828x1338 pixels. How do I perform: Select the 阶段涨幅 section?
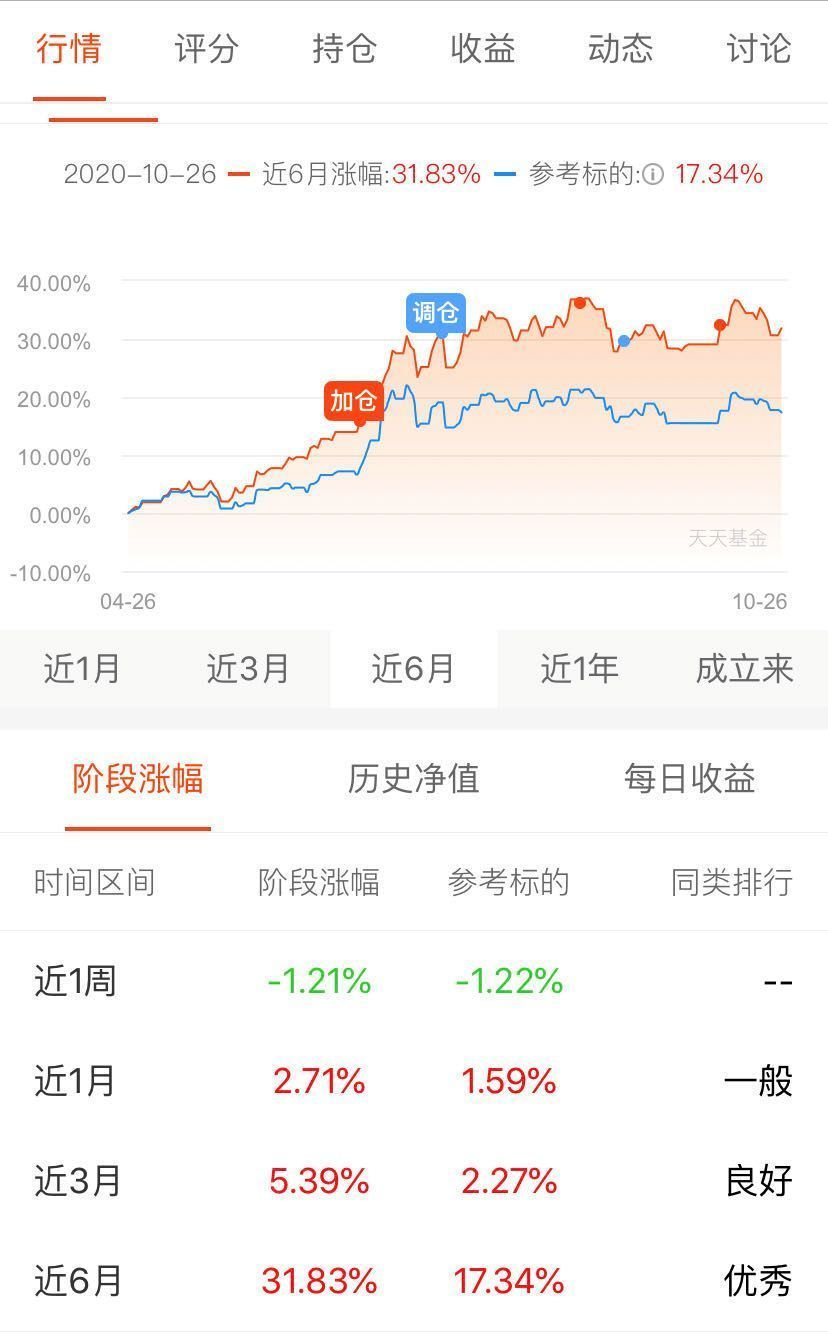point(138,778)
